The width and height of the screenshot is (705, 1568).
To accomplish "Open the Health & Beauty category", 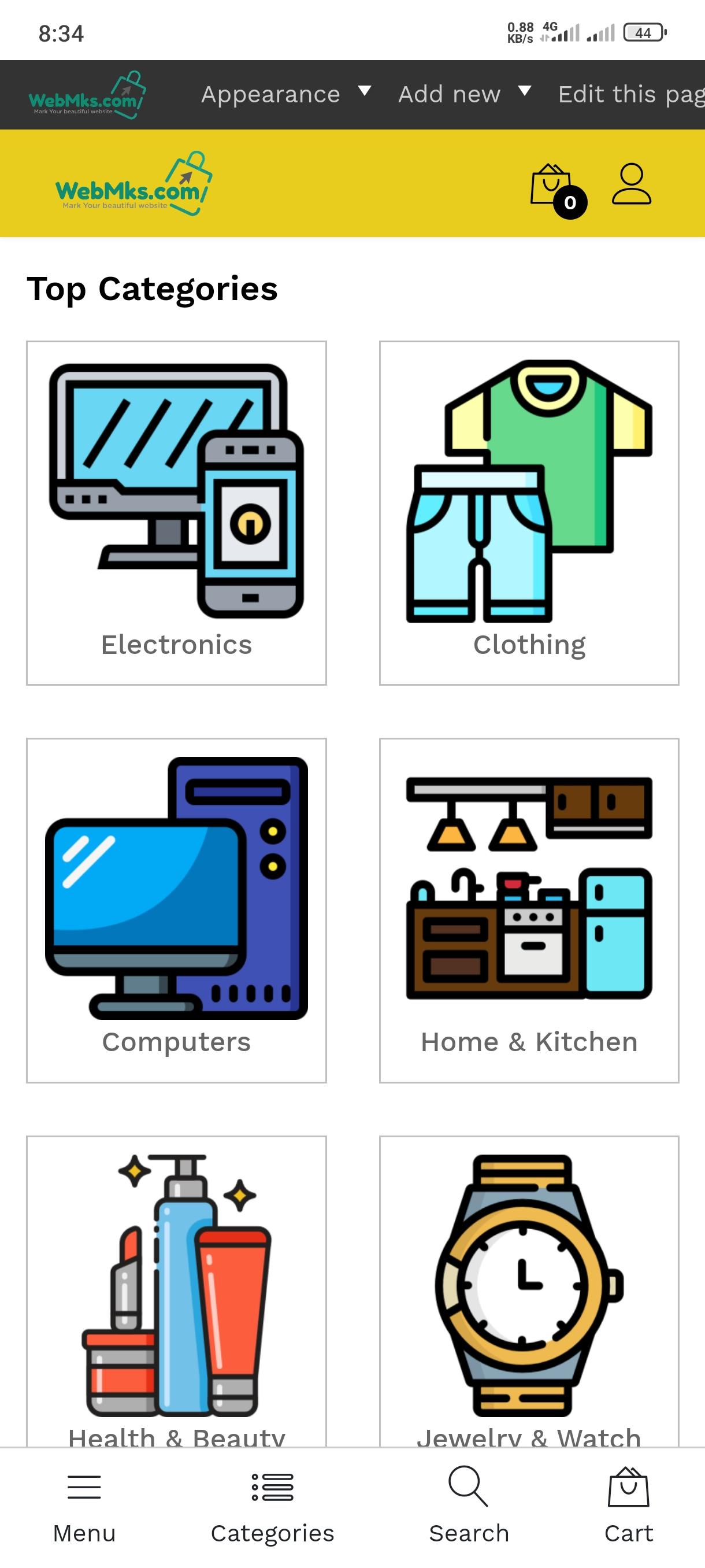I will [x=176, y=1291].
